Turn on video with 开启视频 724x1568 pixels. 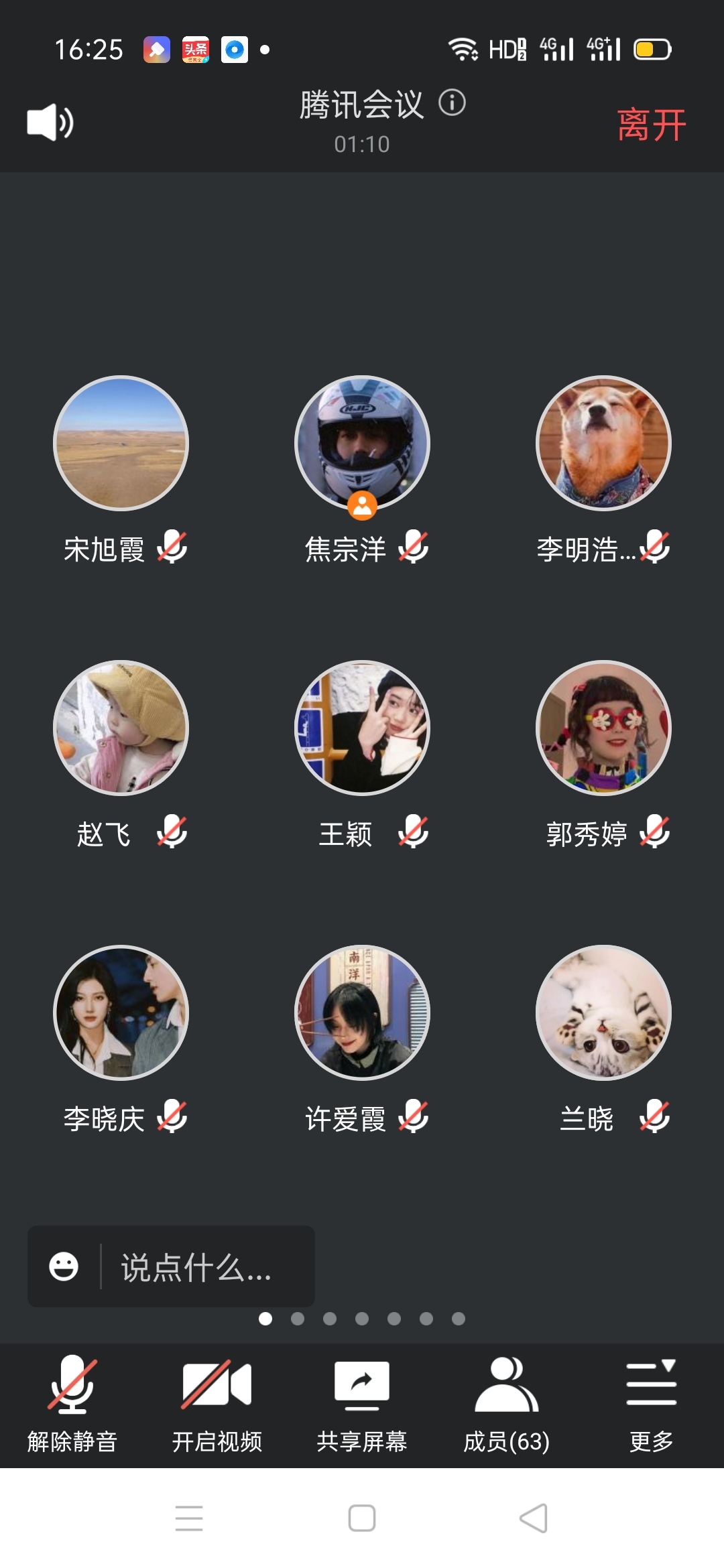click(217, 1404)
